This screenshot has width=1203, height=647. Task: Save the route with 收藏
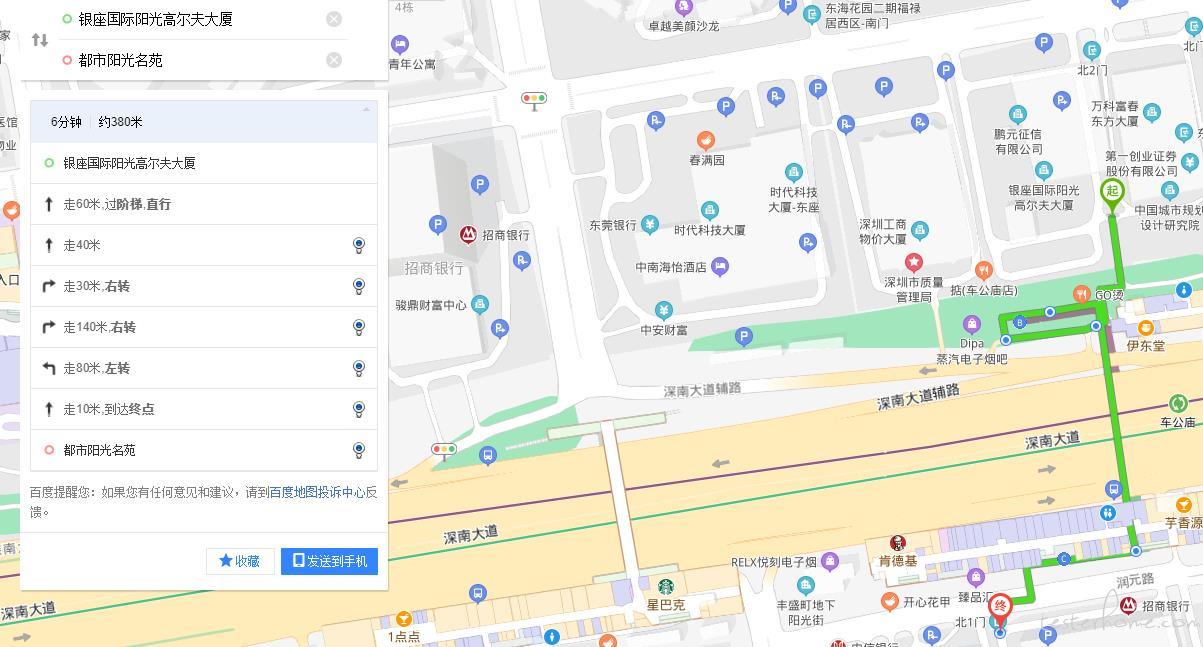click(x=240, y=561)
